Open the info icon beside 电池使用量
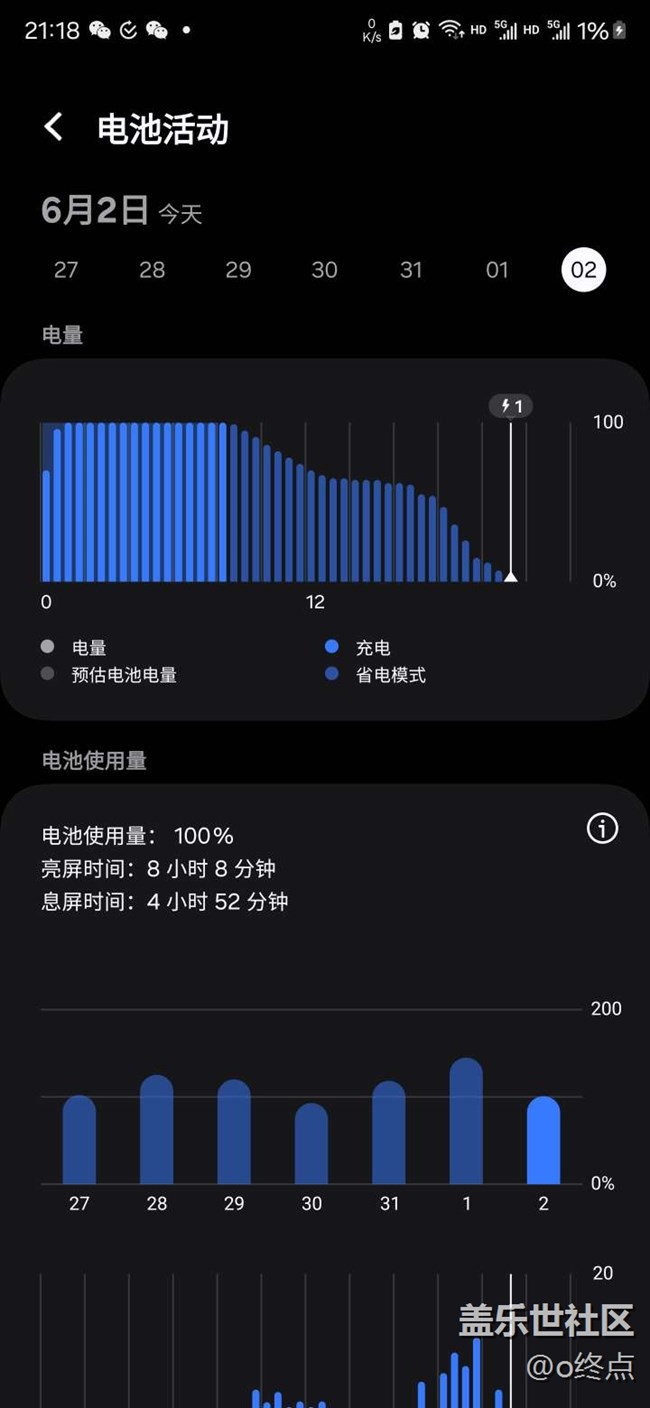650x1408 pixels. pos(602,828)
